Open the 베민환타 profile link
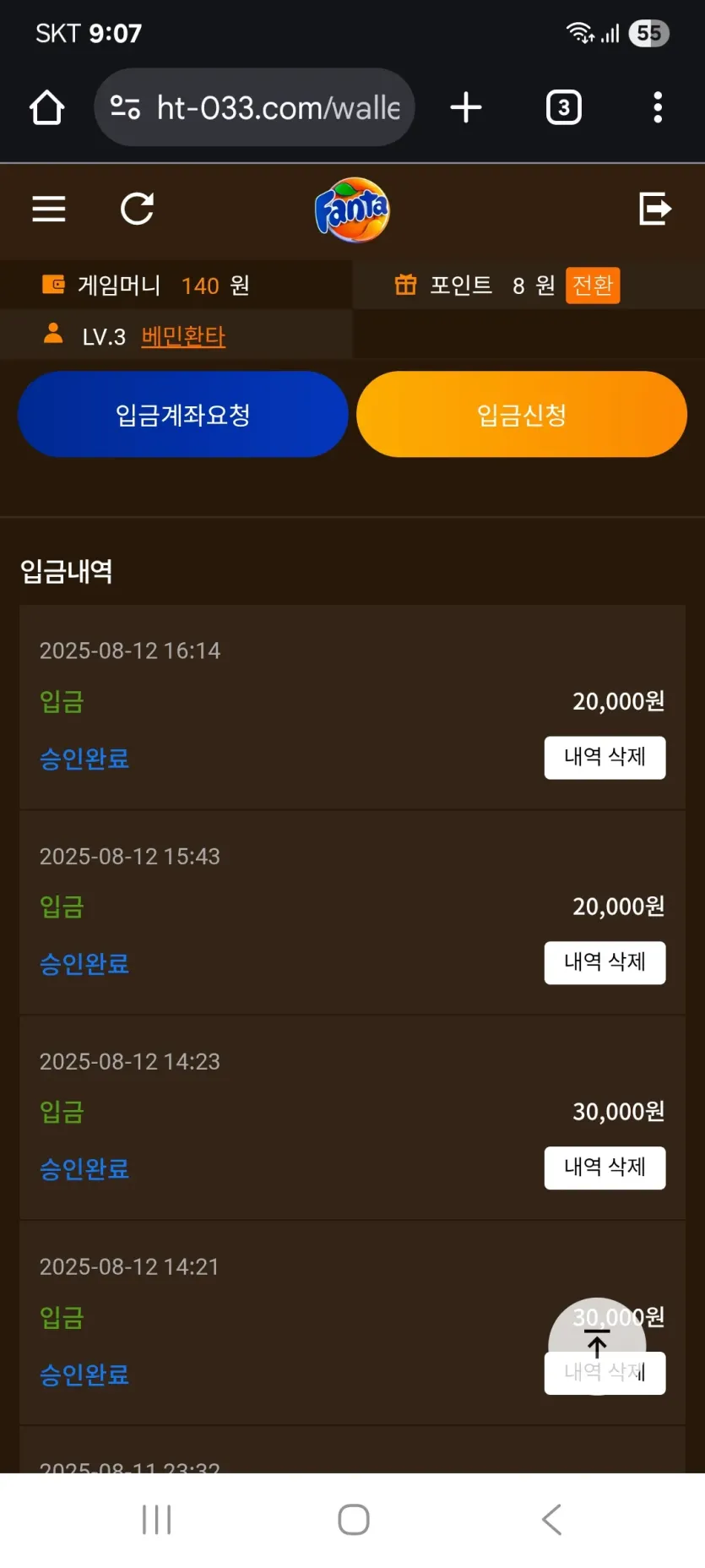 click(183, 336)
